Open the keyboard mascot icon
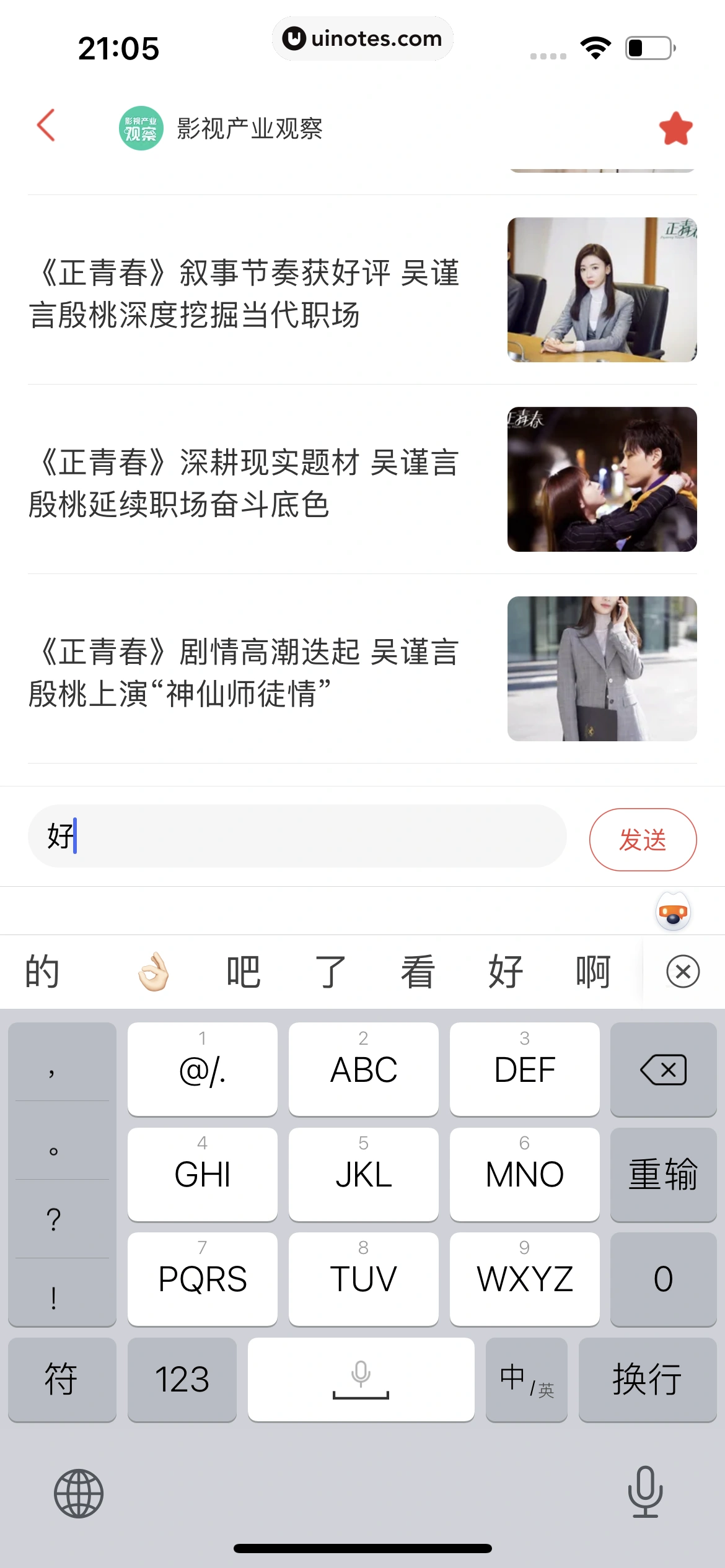The image size is (725, 1568). point(673,912)
